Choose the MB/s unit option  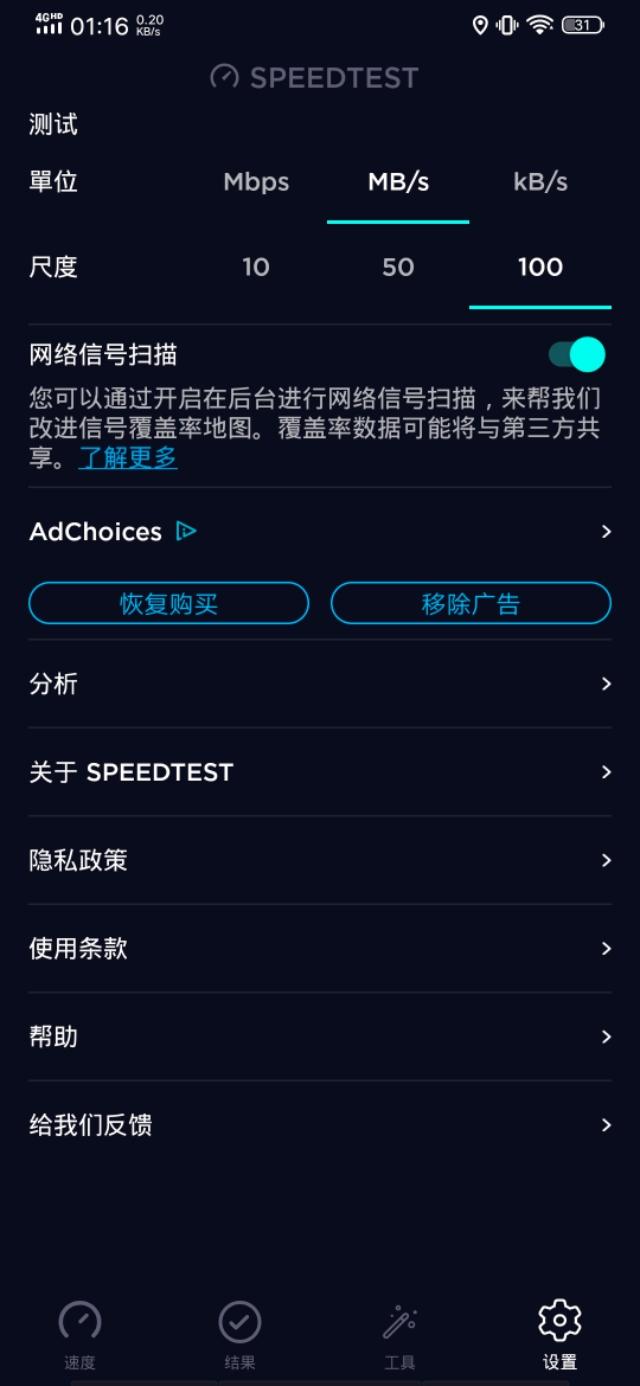pyautogui.click(x=398, y=182)
